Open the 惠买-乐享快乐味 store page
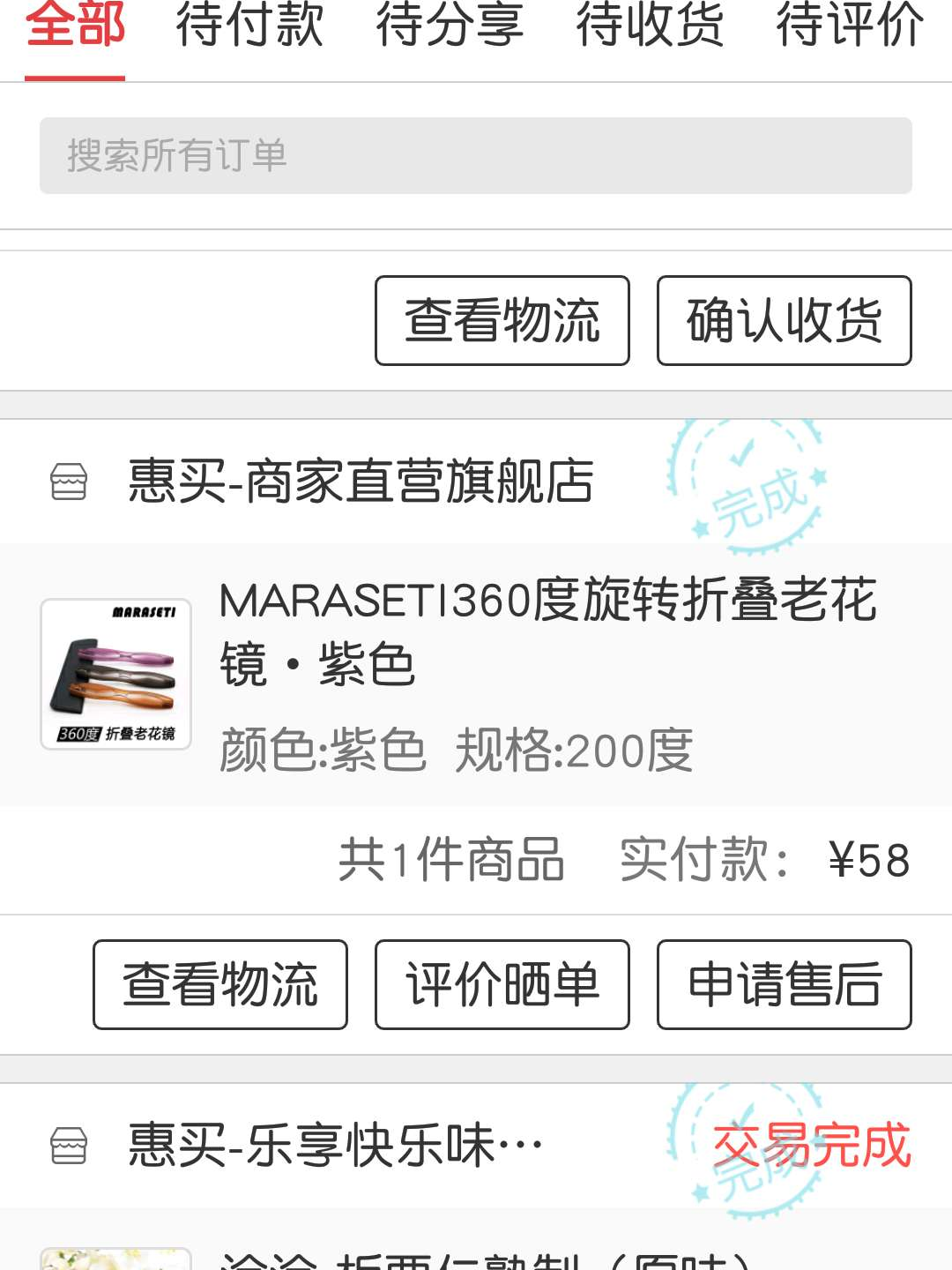The height and width of the screenshot is (1270, 952). [335, 1146]
